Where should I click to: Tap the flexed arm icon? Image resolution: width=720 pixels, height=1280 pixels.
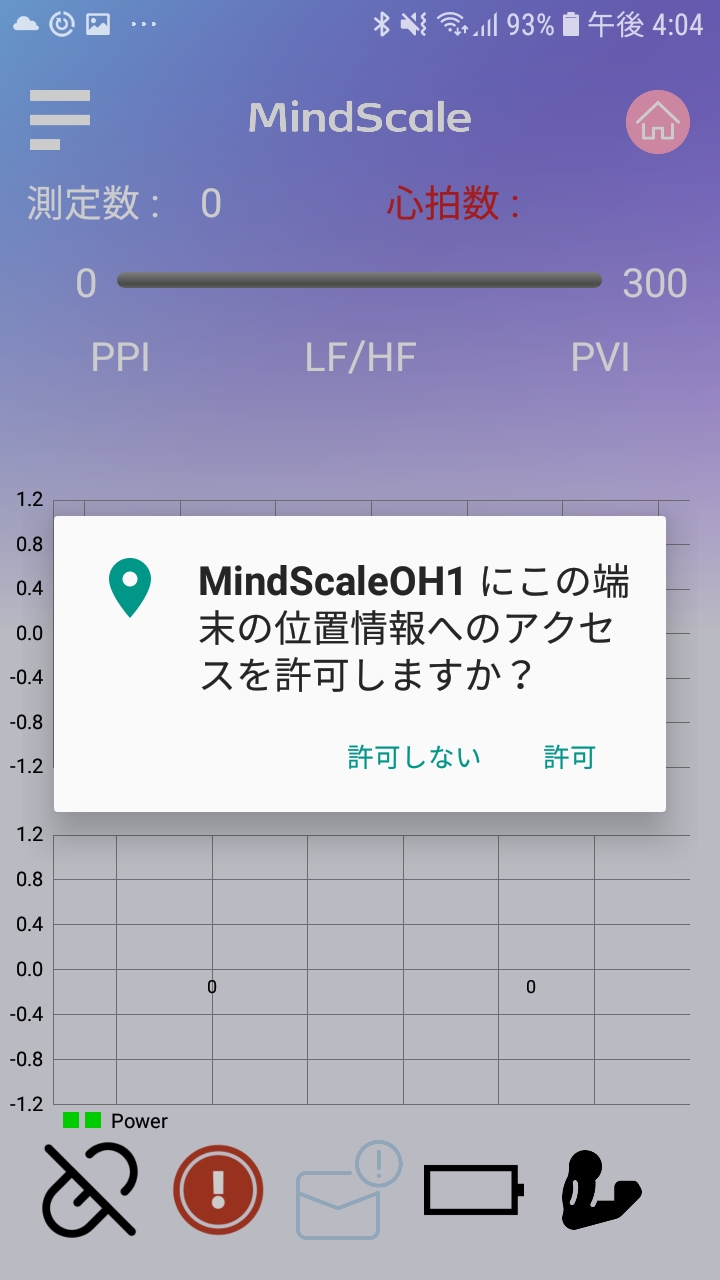(x=600, y=1190)
